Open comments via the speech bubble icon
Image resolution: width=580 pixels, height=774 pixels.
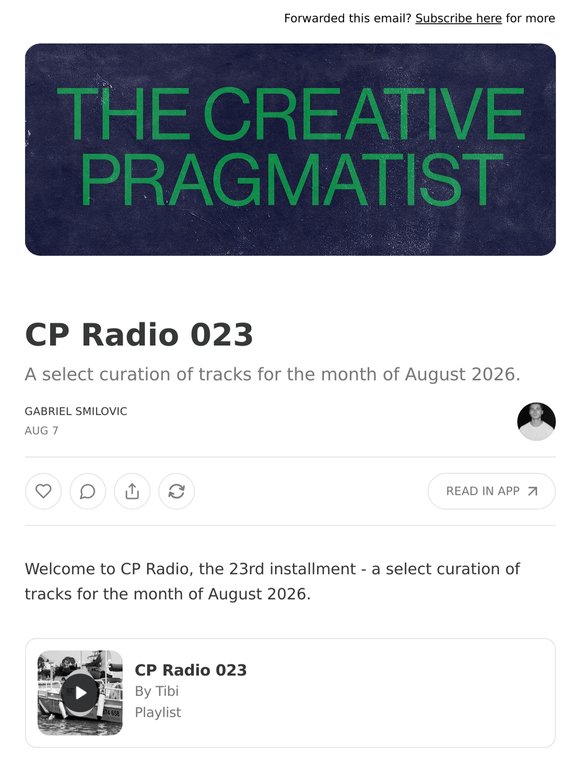point(88,491)
